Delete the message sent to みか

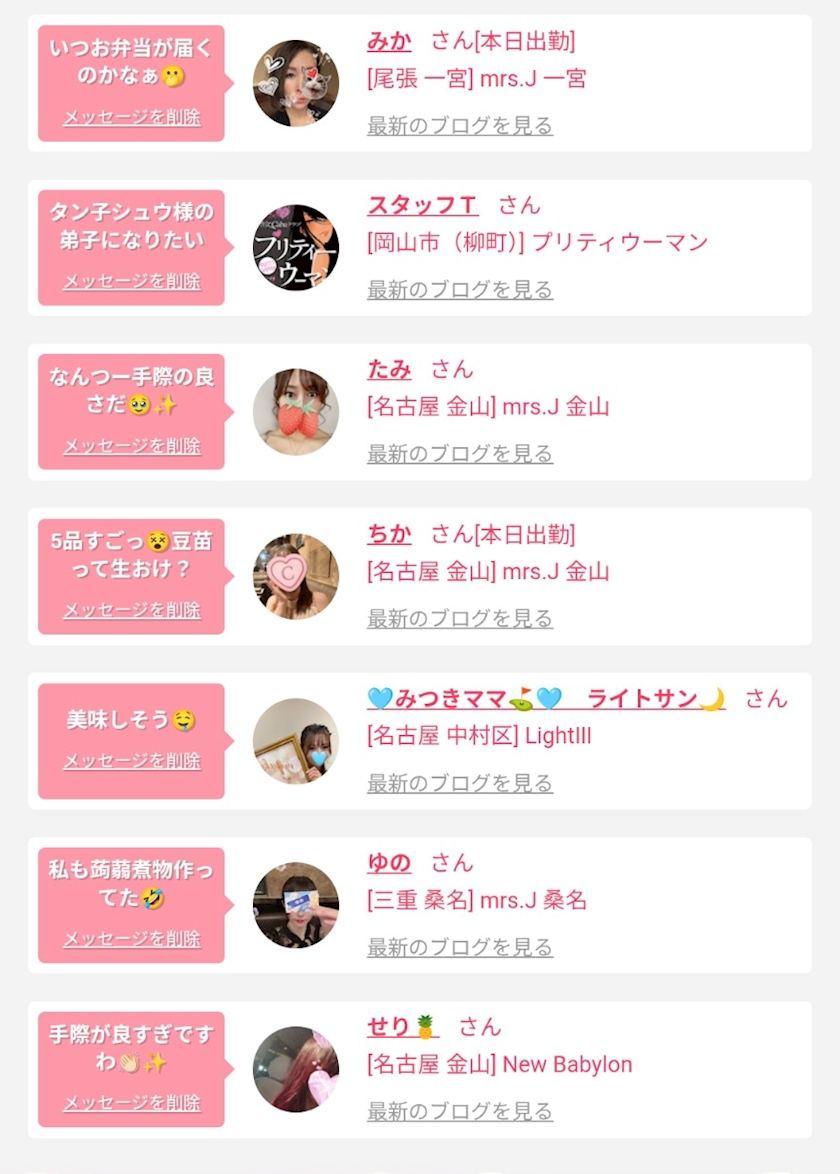(x=132, y=117)
